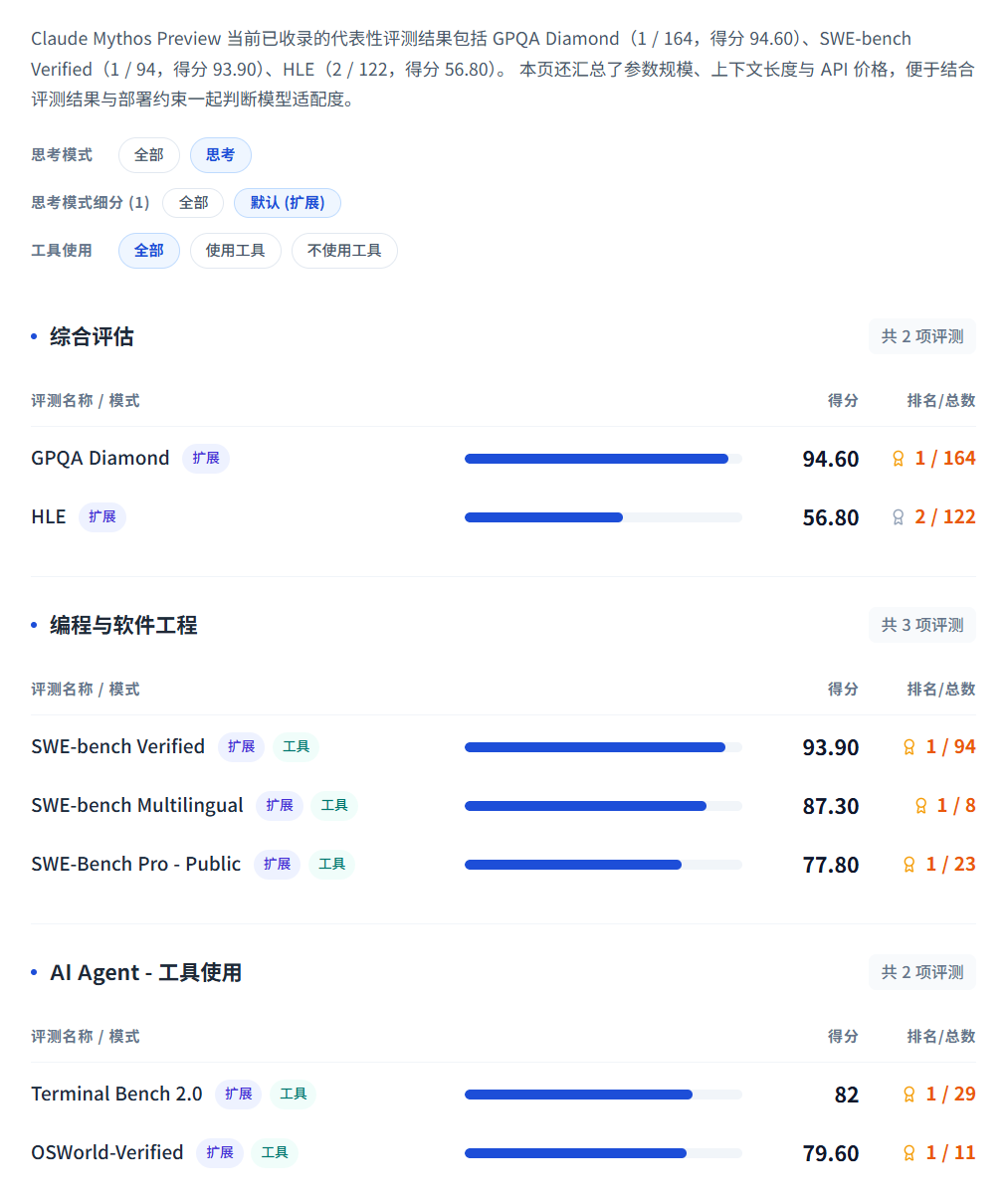Open the SWE-Bench Pro - Public row
The image size is (1008, 1199).
click(135, 865)
